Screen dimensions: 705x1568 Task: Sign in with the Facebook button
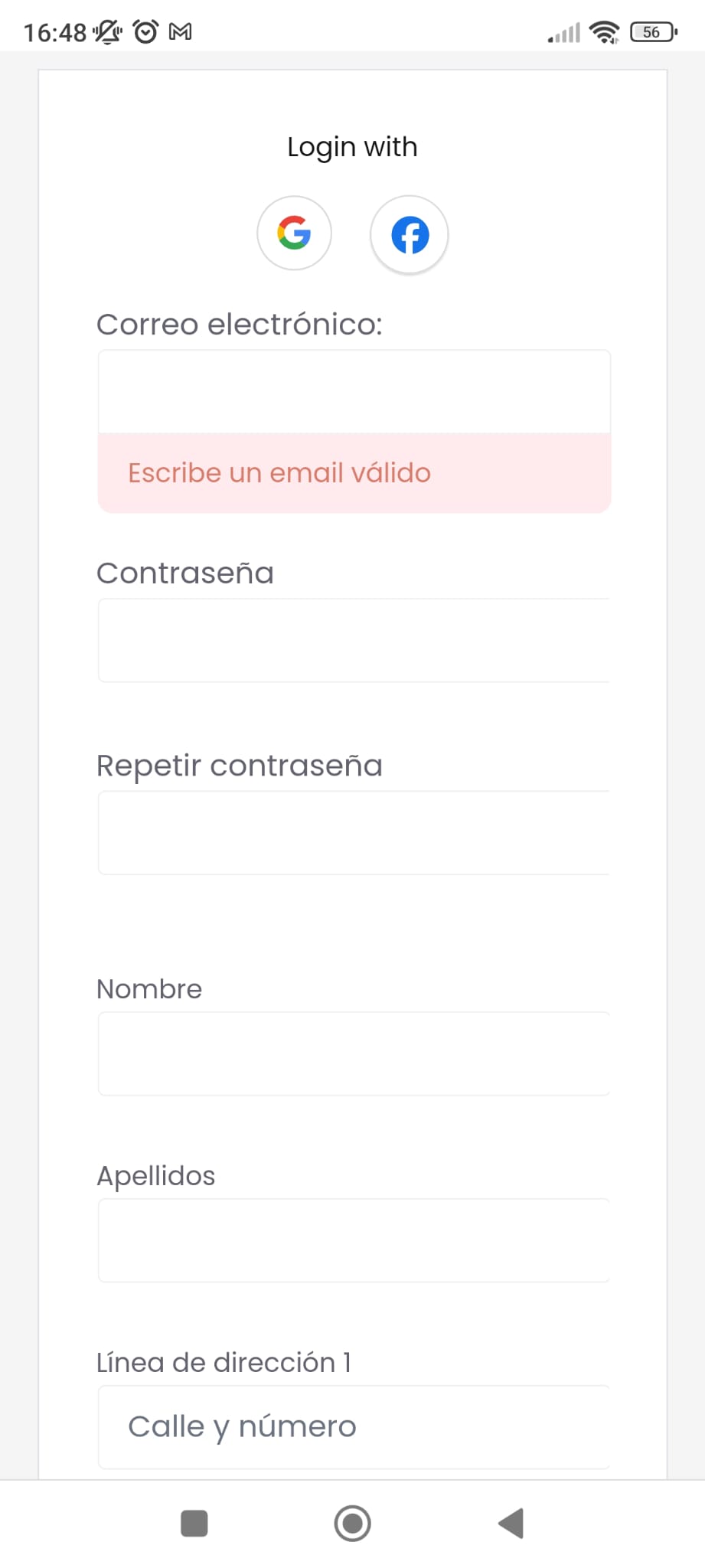click(410, 235)
